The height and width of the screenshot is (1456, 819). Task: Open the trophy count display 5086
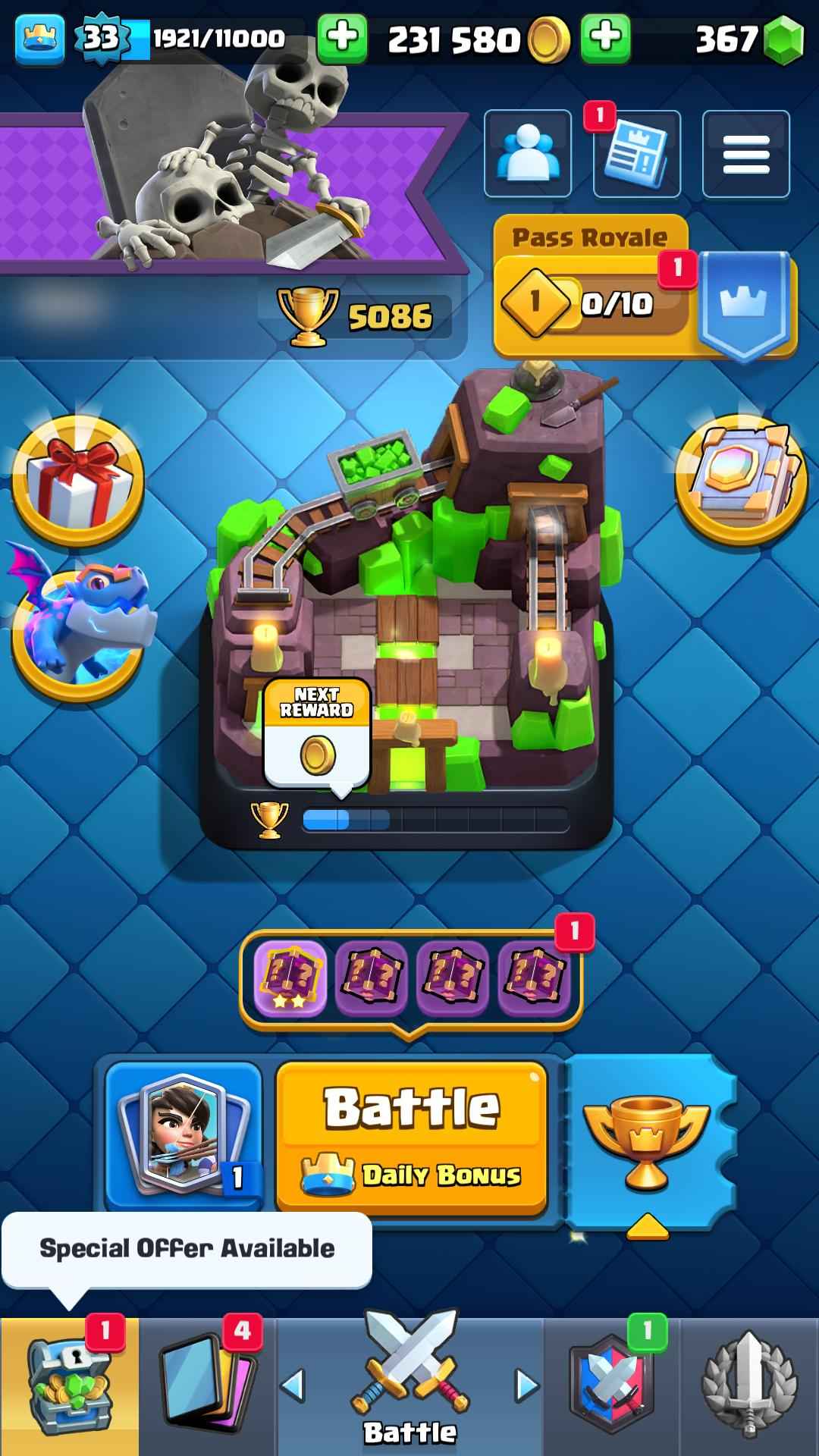(x=358, y=315)
